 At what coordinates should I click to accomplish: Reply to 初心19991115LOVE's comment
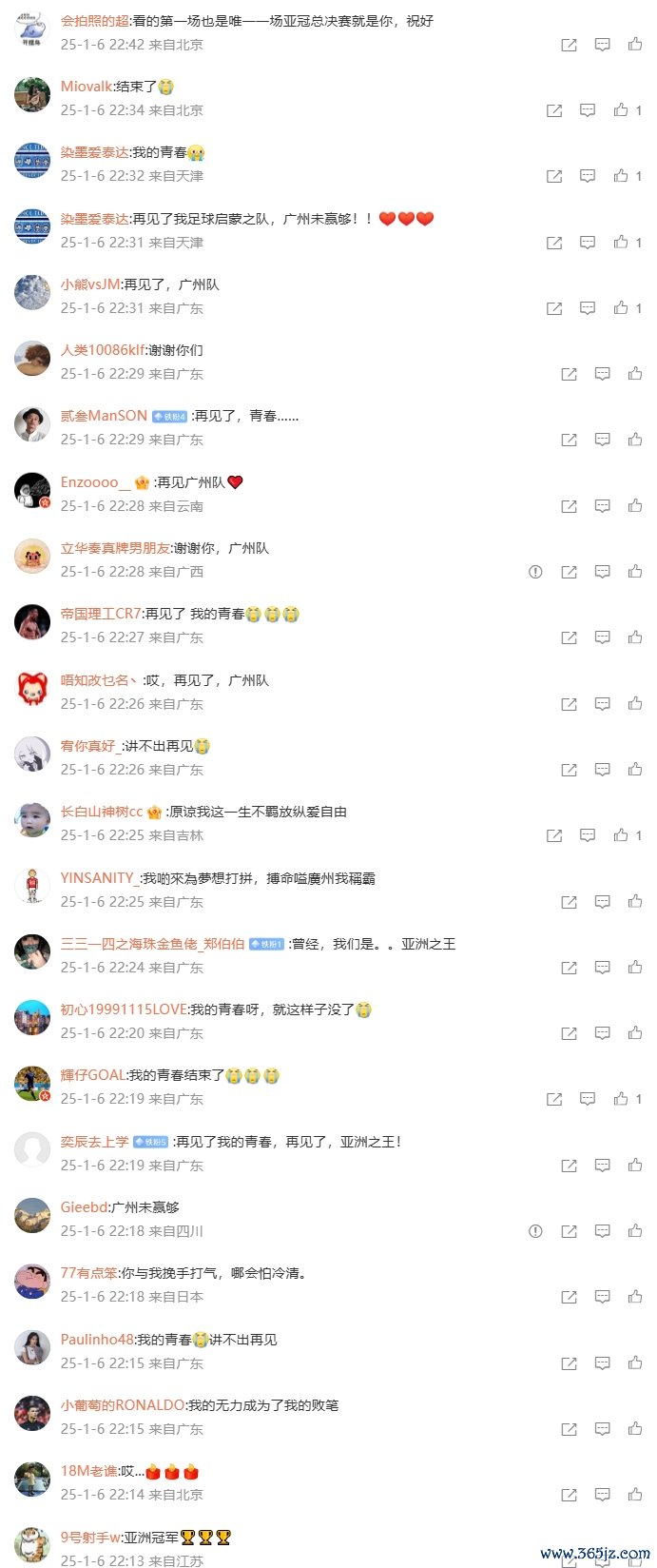coord(602,1033)
